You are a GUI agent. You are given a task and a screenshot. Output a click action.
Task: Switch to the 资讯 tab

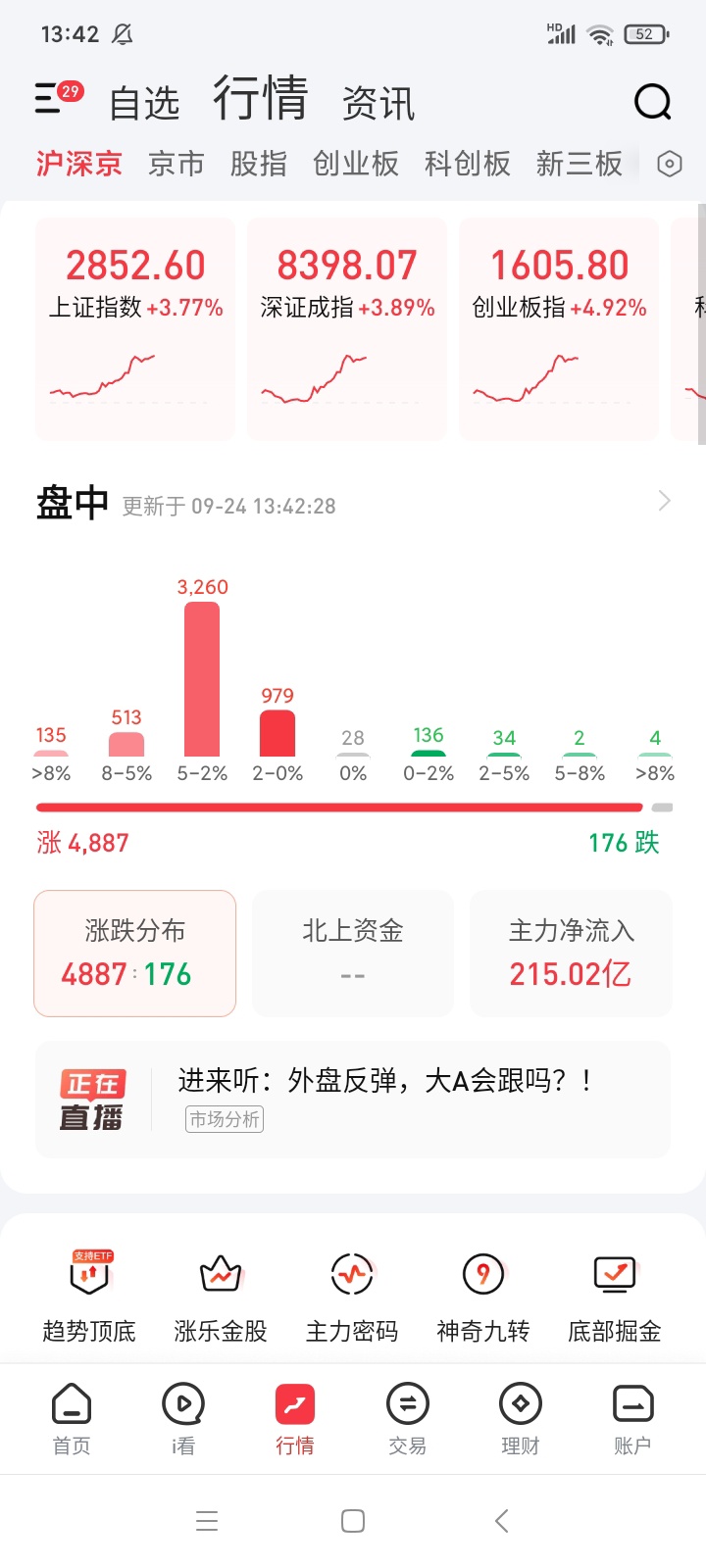378,103
